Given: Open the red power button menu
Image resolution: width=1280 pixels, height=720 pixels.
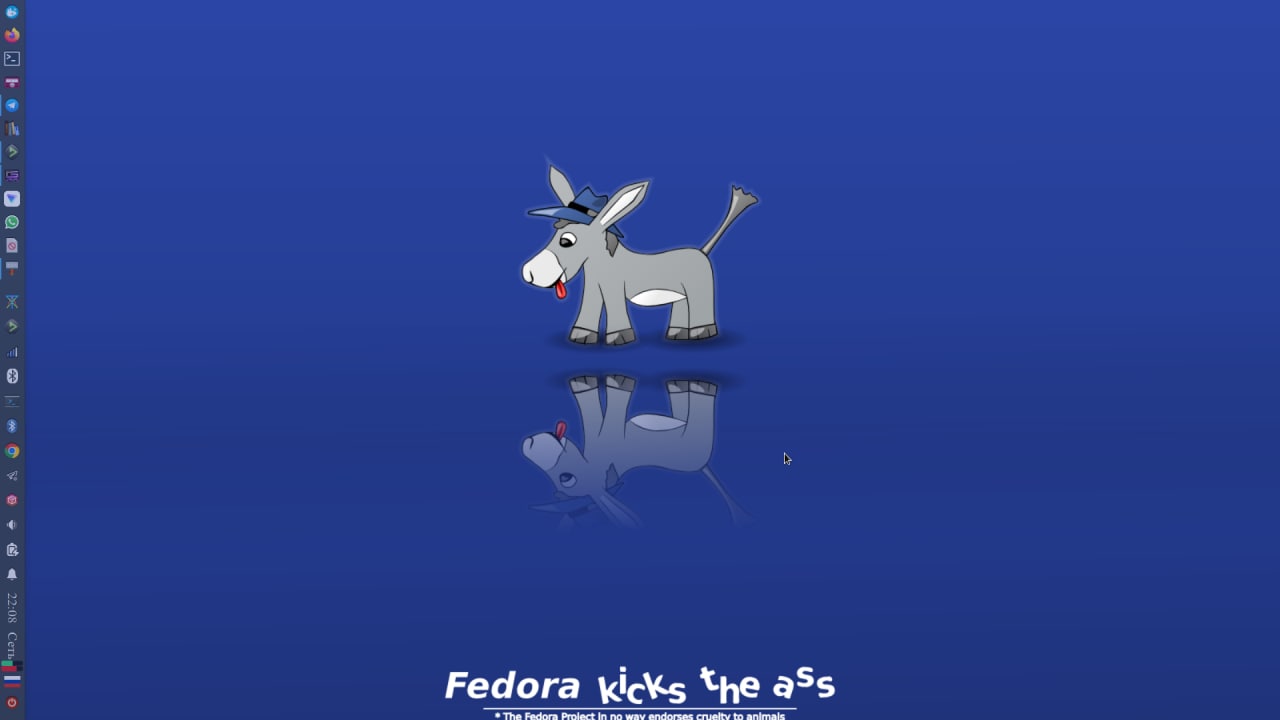Looking at the screenshot, I should (12, 703).
